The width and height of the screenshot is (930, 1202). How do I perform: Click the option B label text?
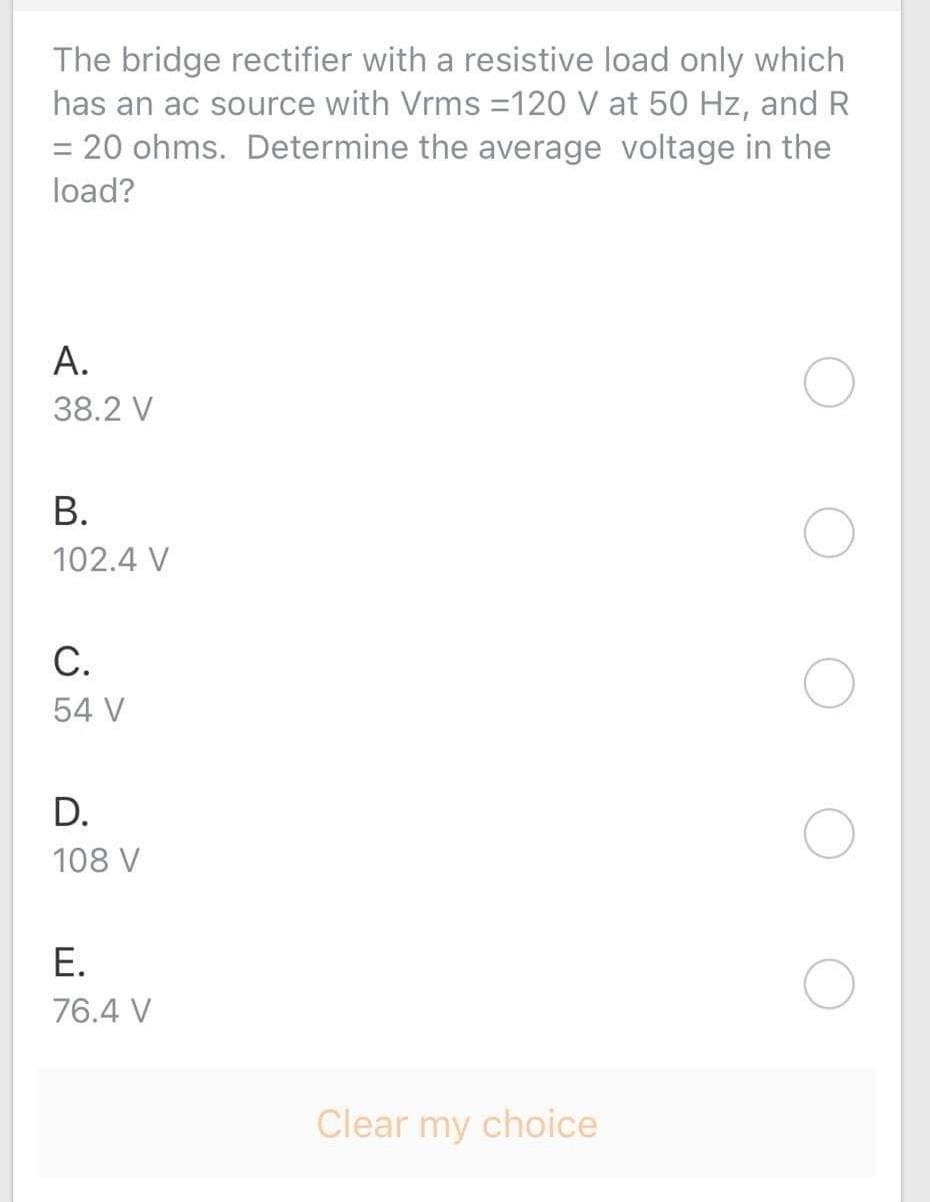(70, 514)
